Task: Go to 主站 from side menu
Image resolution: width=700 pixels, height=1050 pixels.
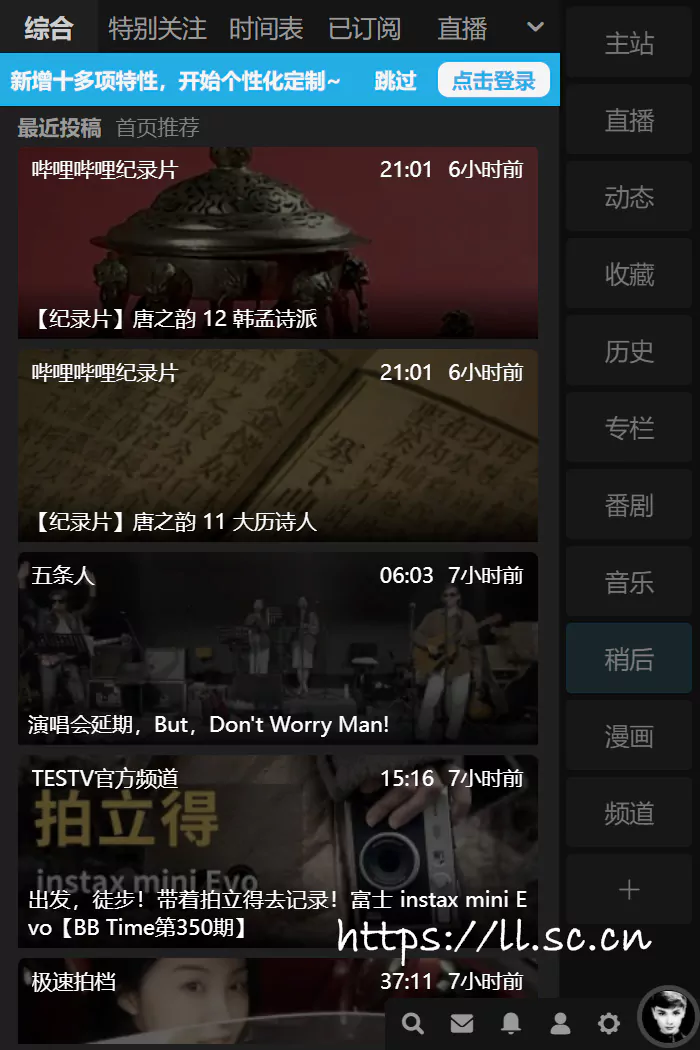Action: [629, 44]
